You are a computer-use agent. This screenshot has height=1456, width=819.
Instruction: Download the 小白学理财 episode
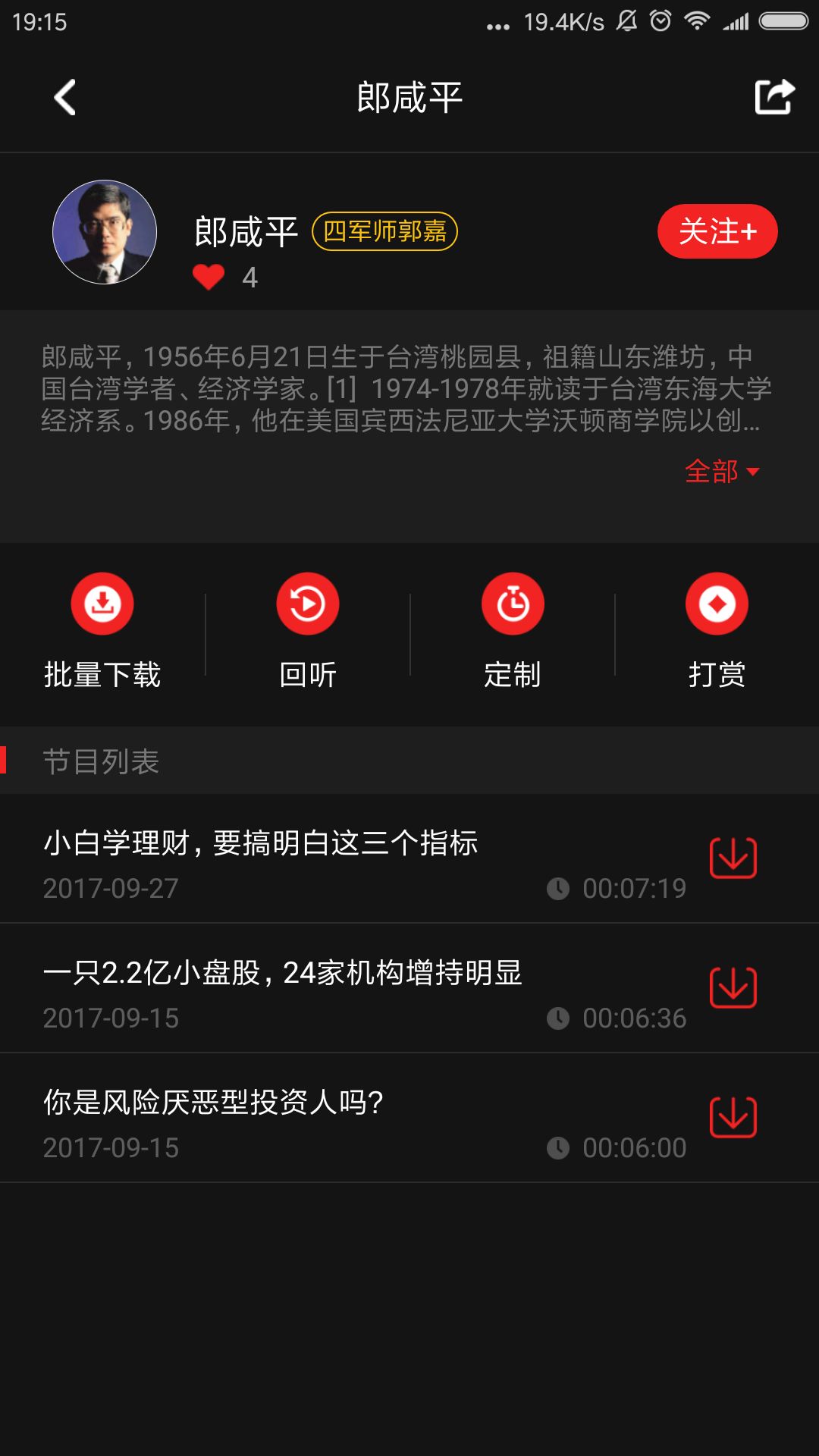point(733,858)
